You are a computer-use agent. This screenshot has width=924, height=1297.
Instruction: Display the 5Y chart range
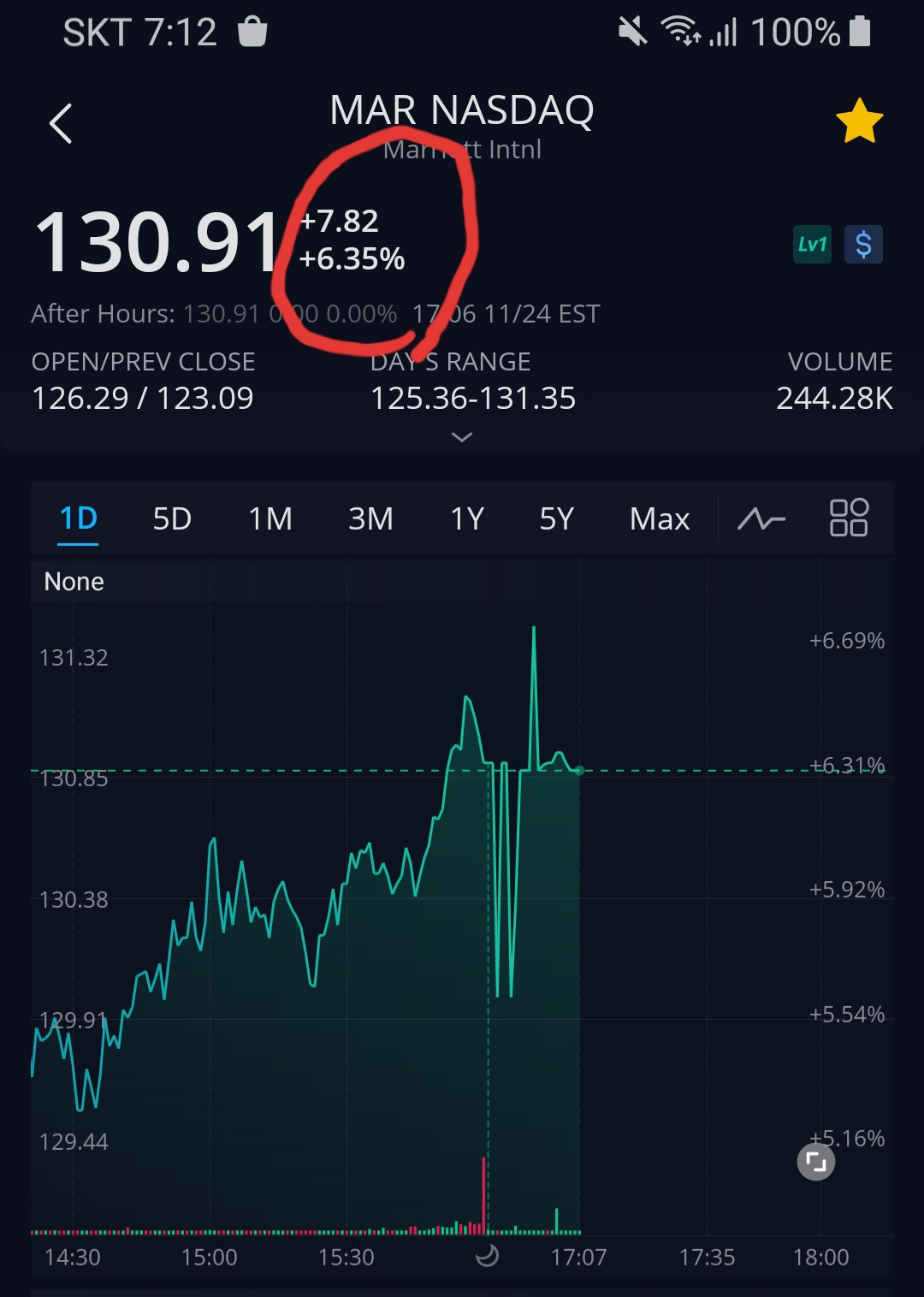556,518
